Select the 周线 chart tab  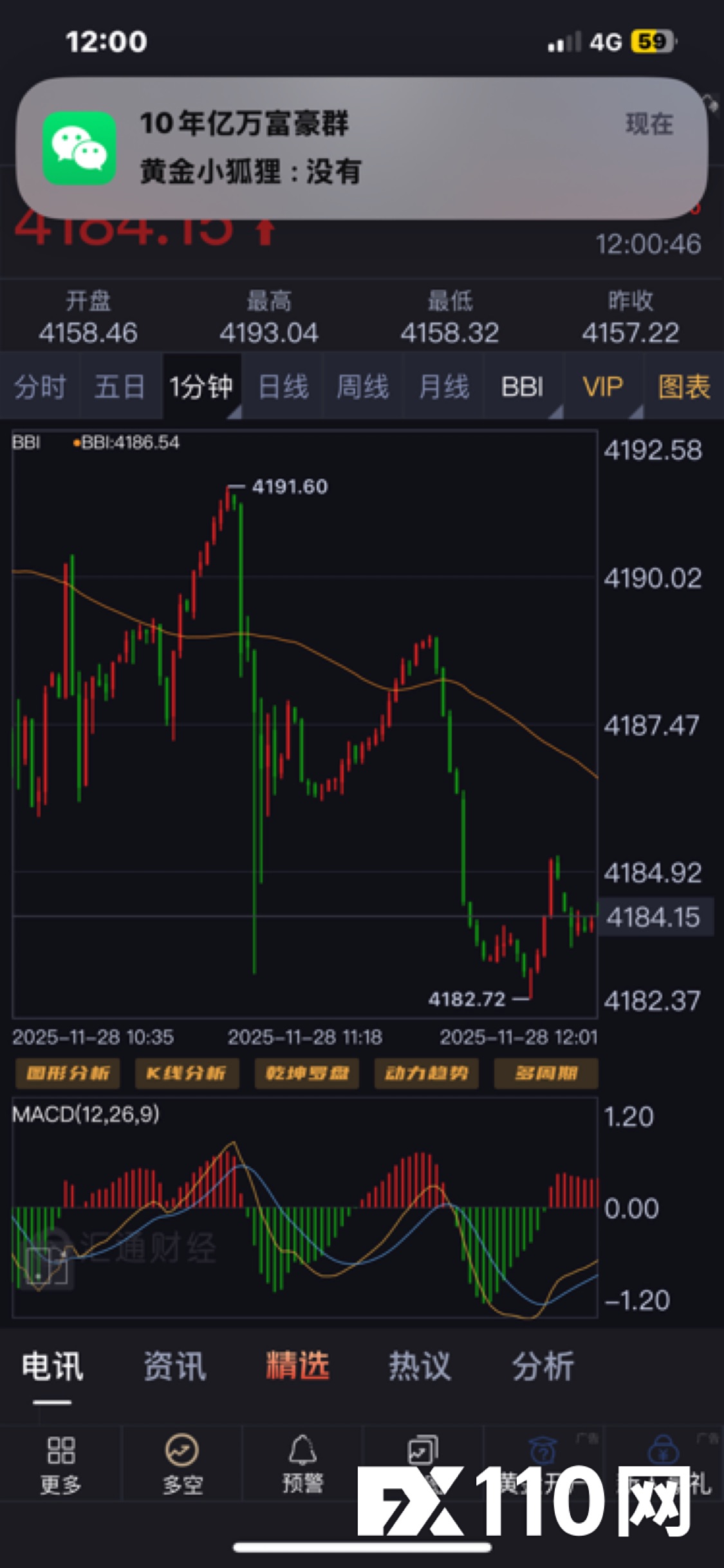[x=363, y=387]
